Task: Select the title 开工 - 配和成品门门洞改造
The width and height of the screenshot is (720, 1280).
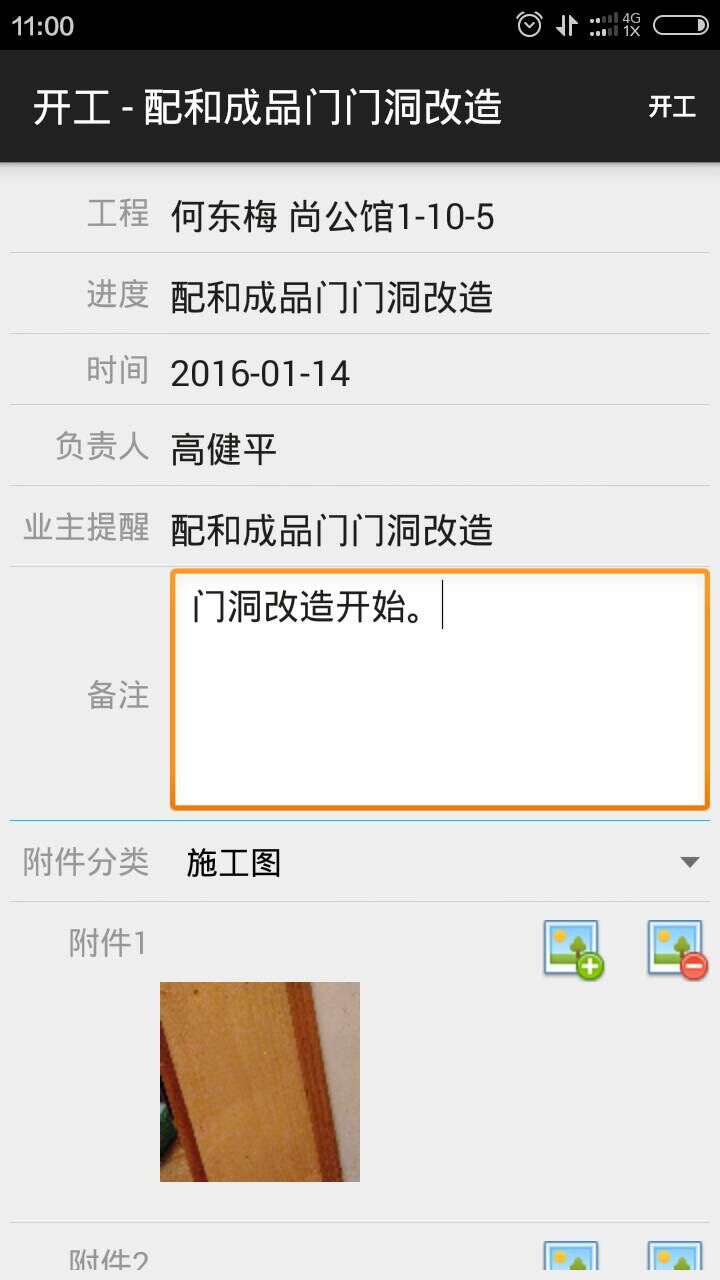Action: pos(270,106)
